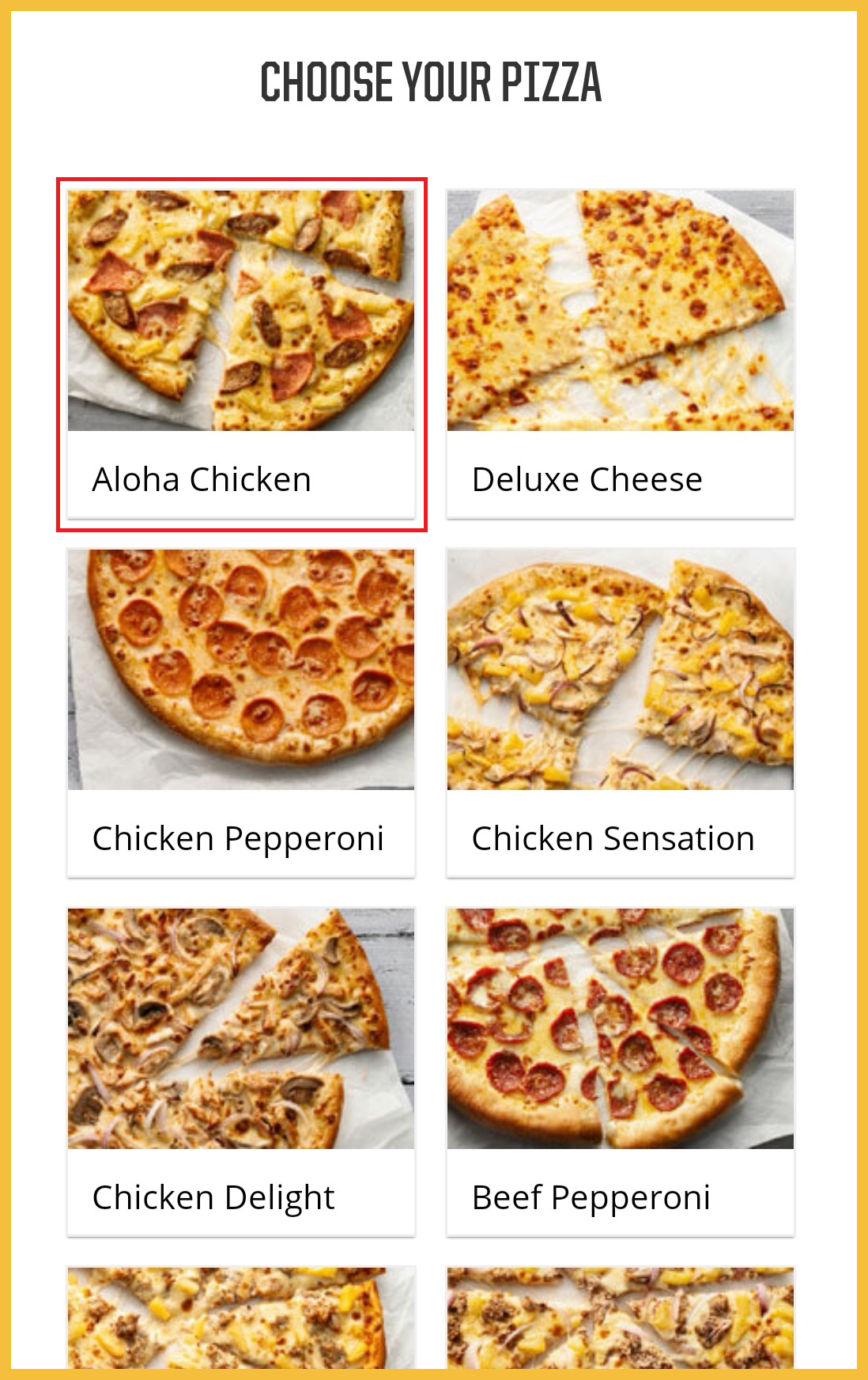Select the Beef Pepperoni pizza
This screenshot has height=1380, width=868.
[621, 1072]
